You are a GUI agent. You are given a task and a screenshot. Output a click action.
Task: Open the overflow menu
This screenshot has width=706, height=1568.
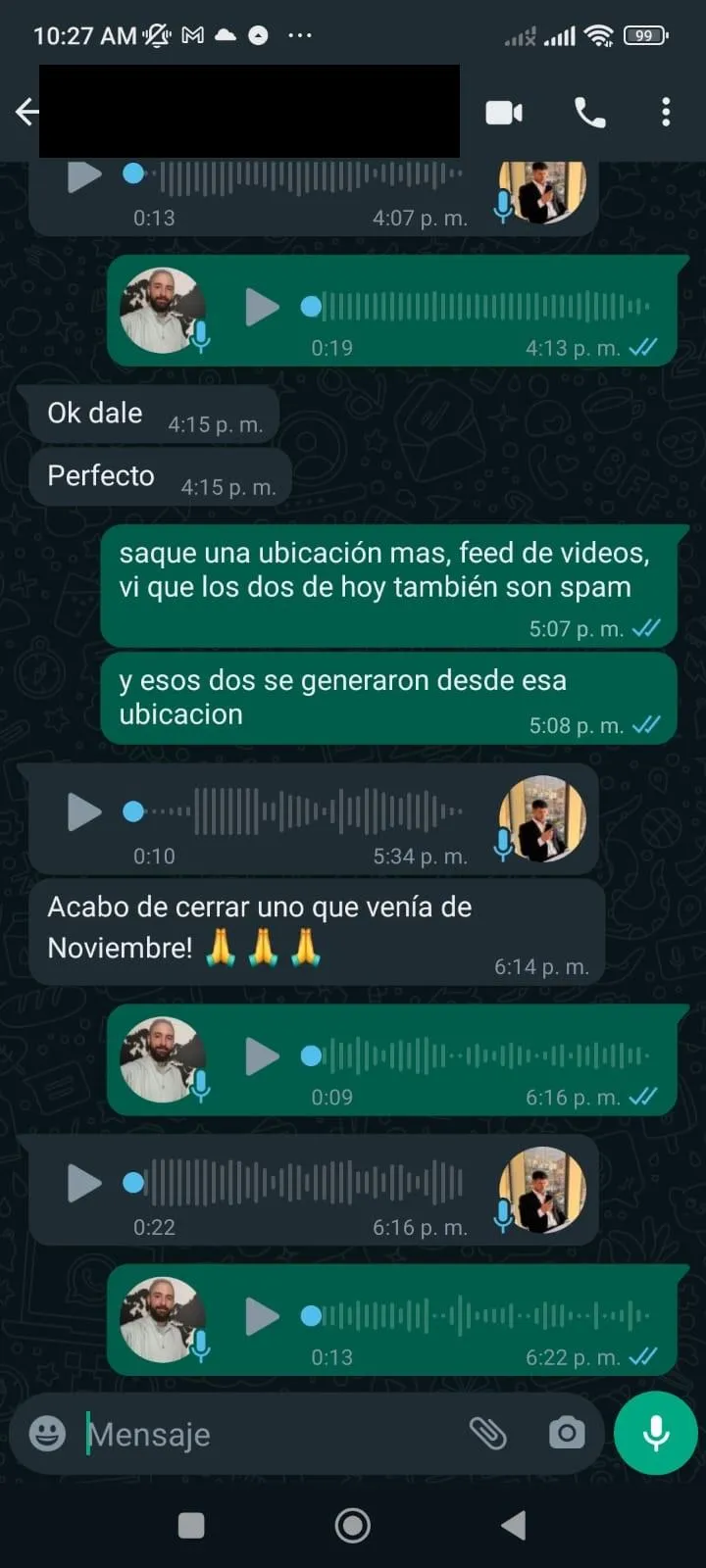click(666, 112)
